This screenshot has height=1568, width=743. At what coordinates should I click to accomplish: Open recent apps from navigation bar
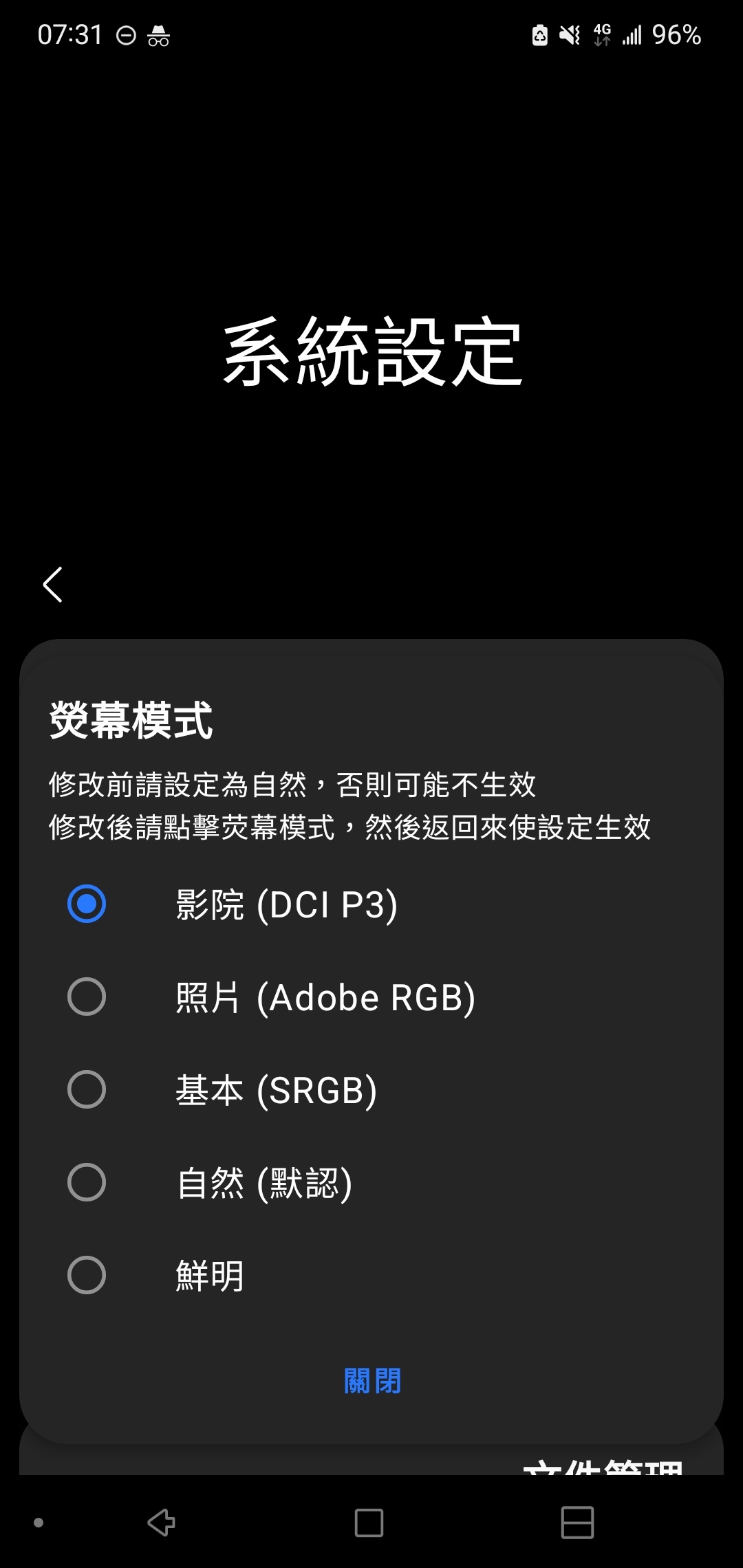pos(577,1522)
